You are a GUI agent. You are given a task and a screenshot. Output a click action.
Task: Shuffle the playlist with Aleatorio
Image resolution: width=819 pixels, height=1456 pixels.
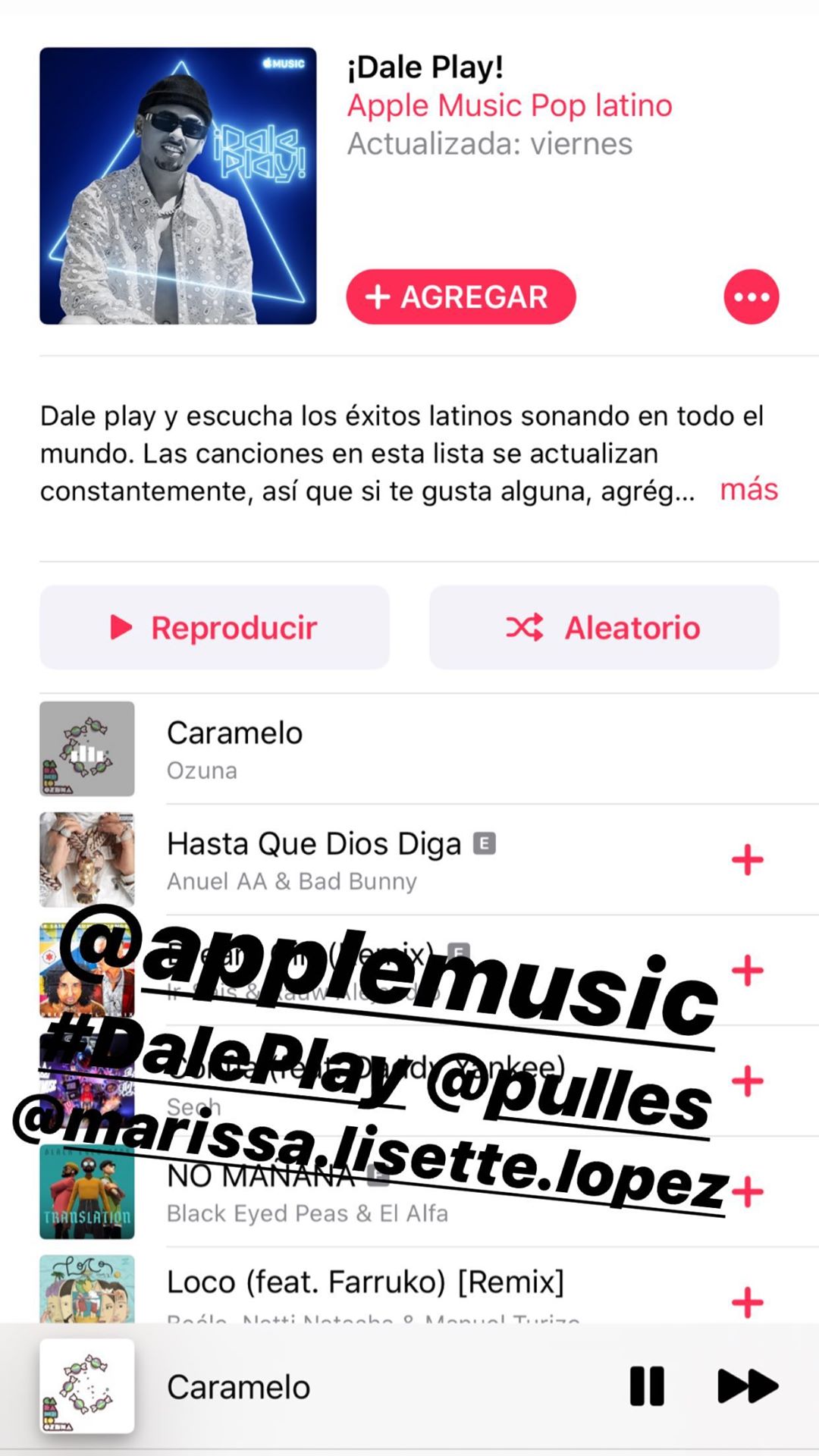(x=604, y=627)
